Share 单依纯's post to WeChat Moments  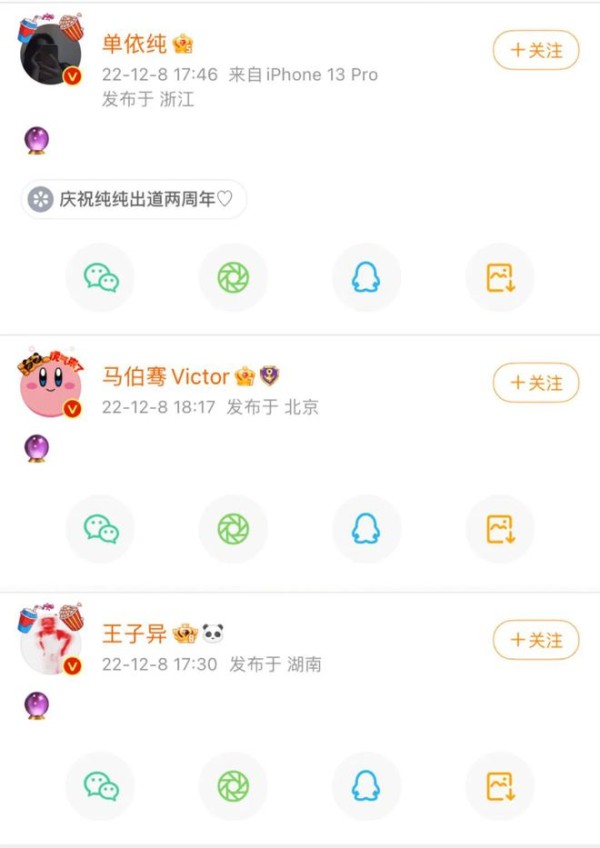point(233,277)
